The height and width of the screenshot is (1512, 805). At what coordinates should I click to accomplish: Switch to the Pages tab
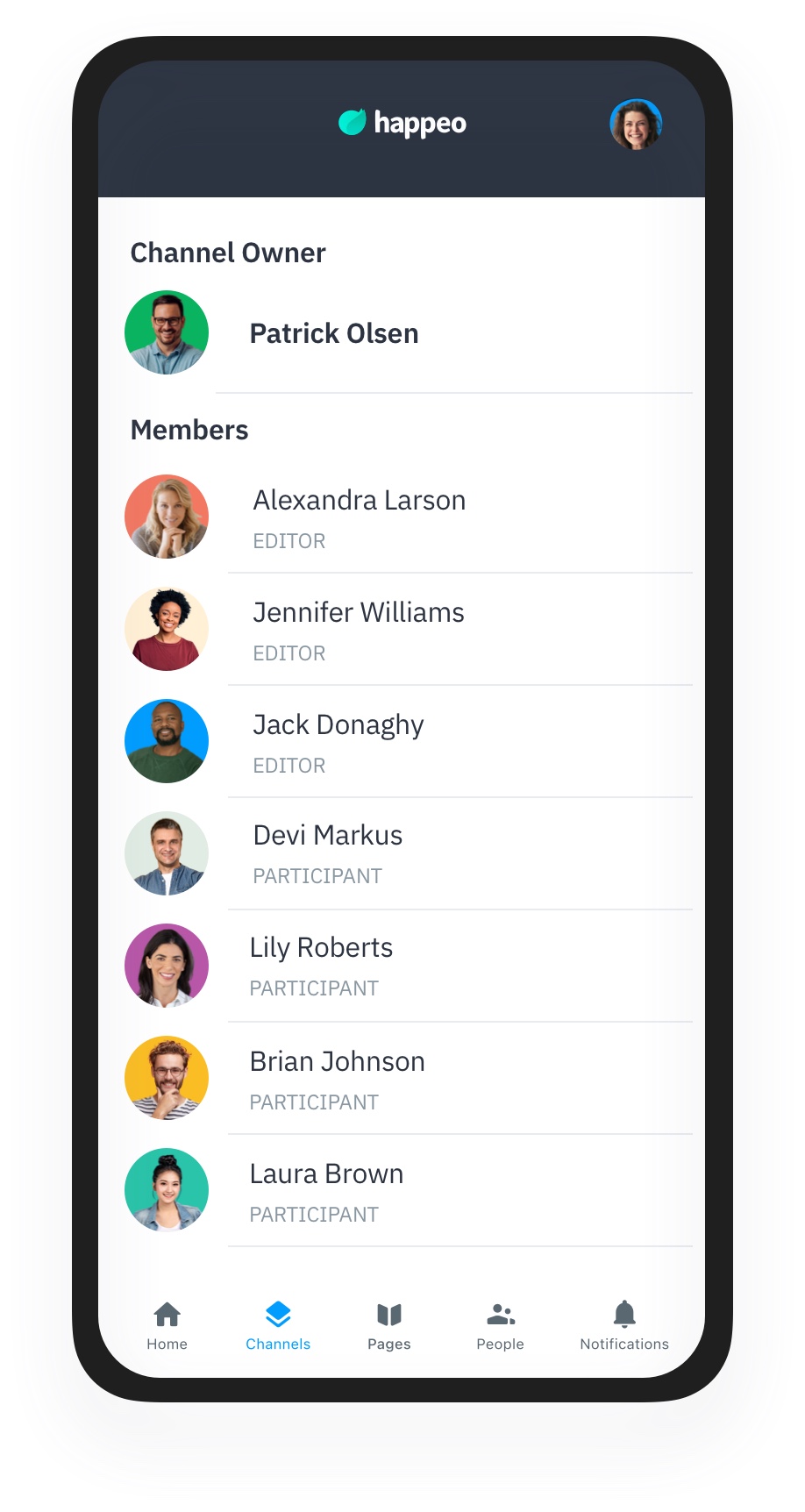(388, 1325)
